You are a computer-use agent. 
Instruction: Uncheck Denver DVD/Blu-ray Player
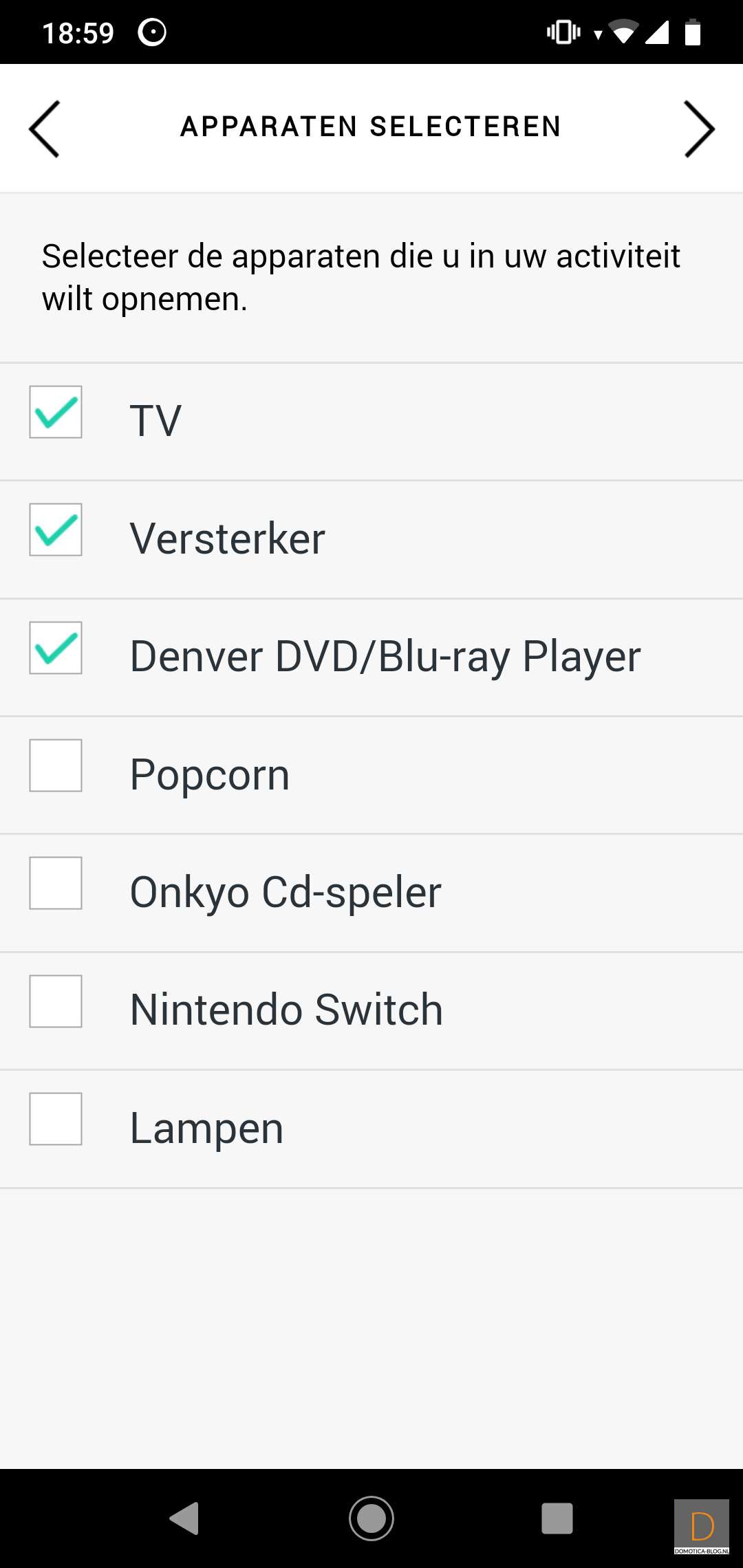click(x=56, y=649)
